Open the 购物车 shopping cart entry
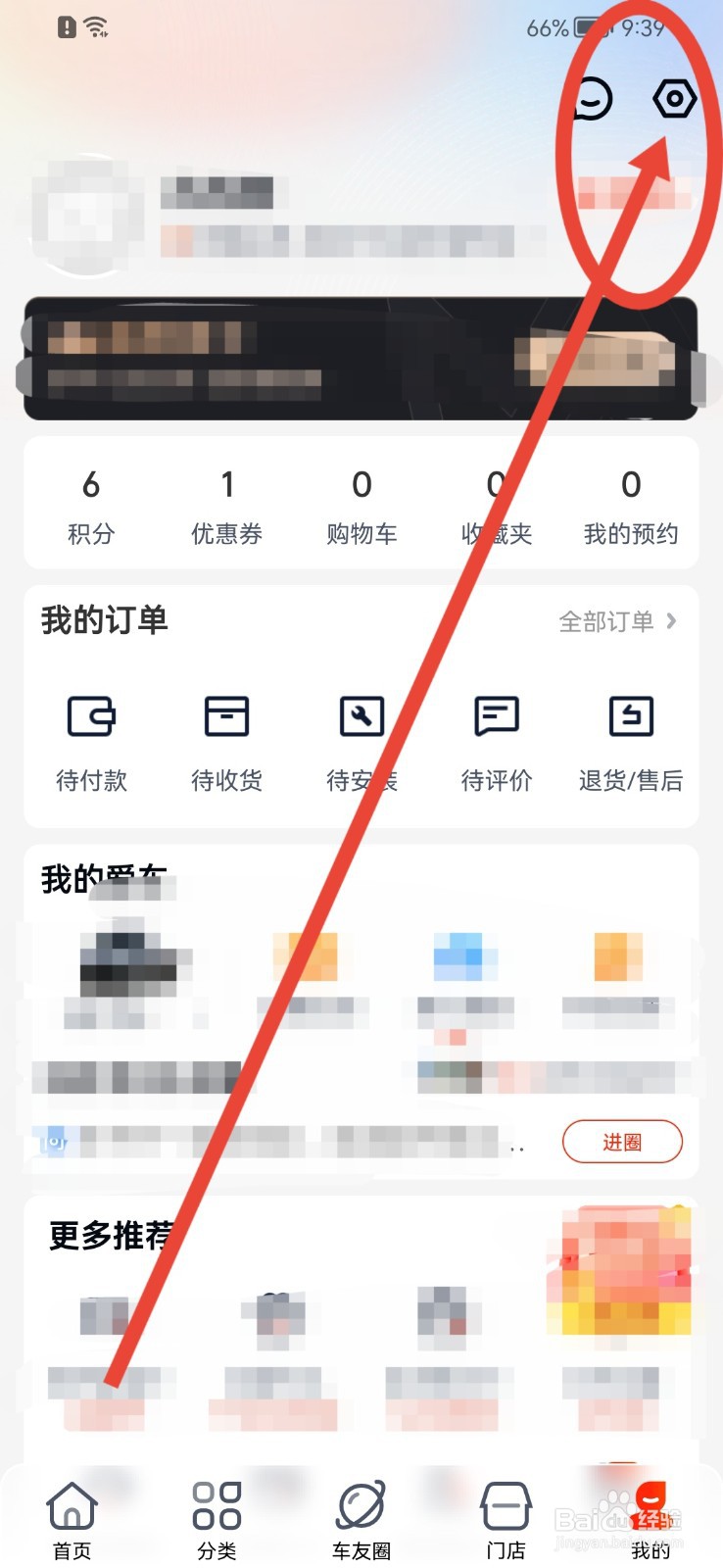 (361, 505)
